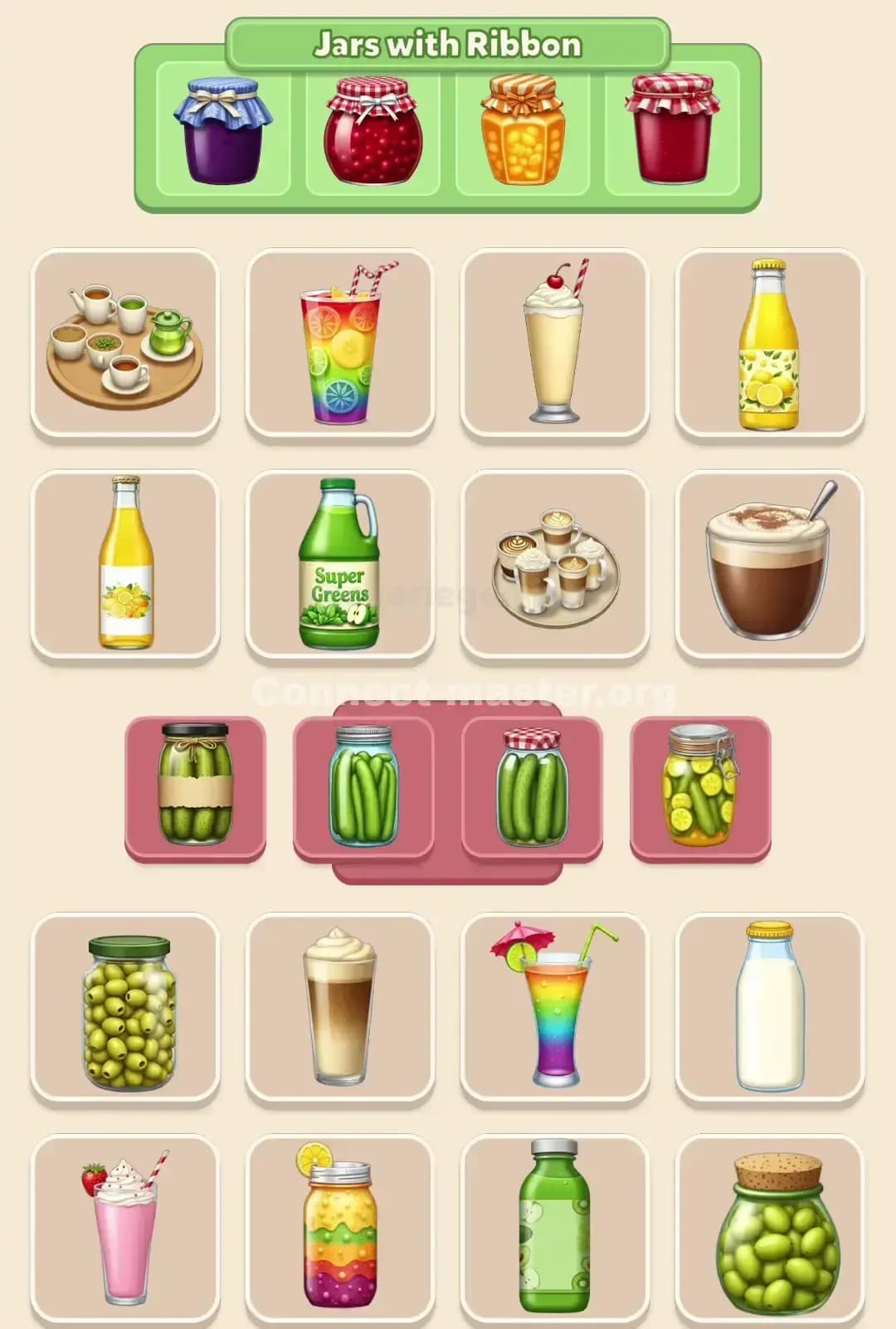Select the tray of latte cups

point(554,564)
